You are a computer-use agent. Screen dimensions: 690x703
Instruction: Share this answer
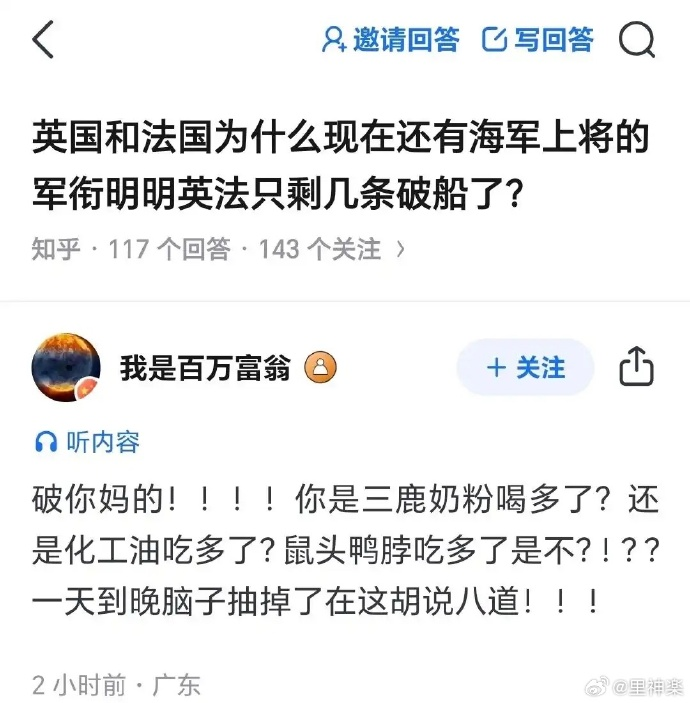click(636, 367)
